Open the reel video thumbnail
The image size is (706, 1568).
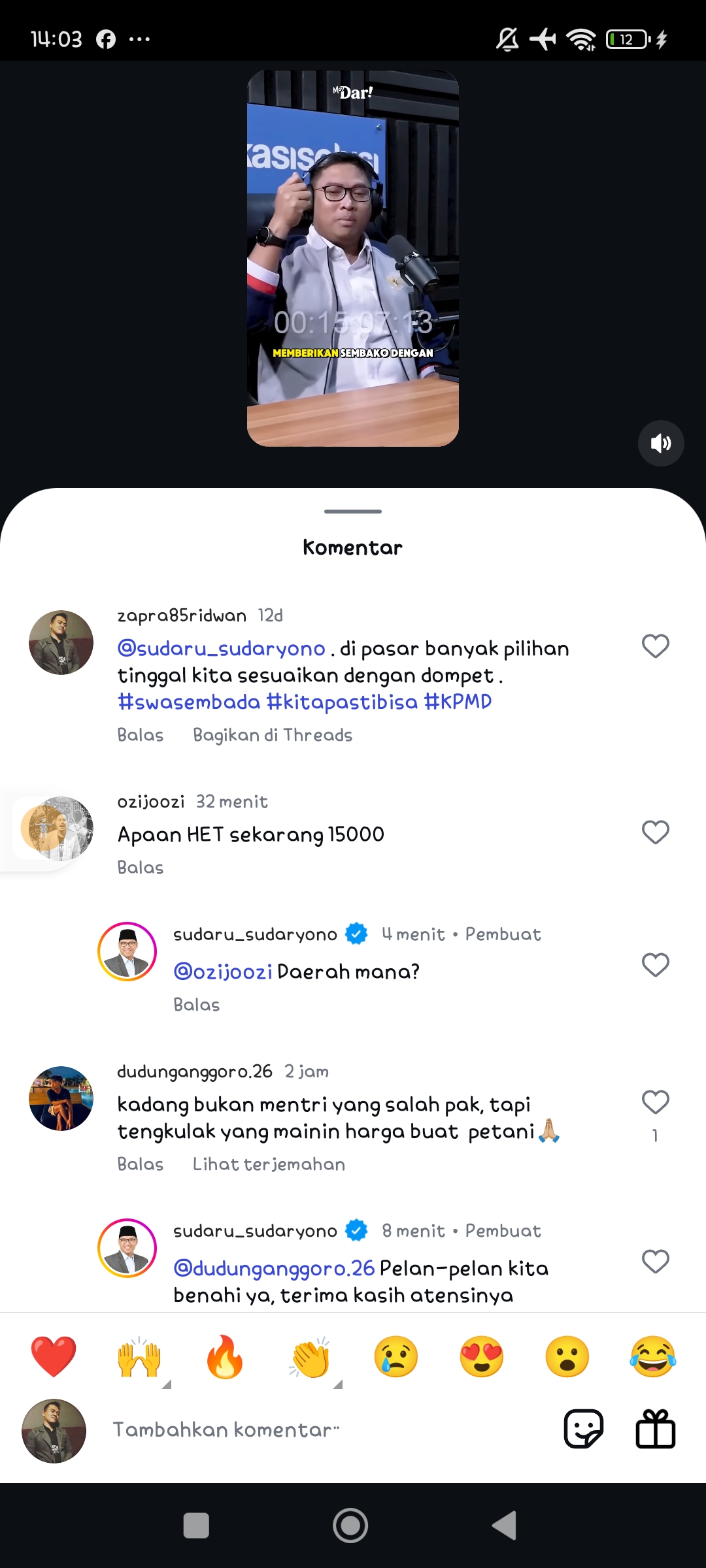pos(353,259)
